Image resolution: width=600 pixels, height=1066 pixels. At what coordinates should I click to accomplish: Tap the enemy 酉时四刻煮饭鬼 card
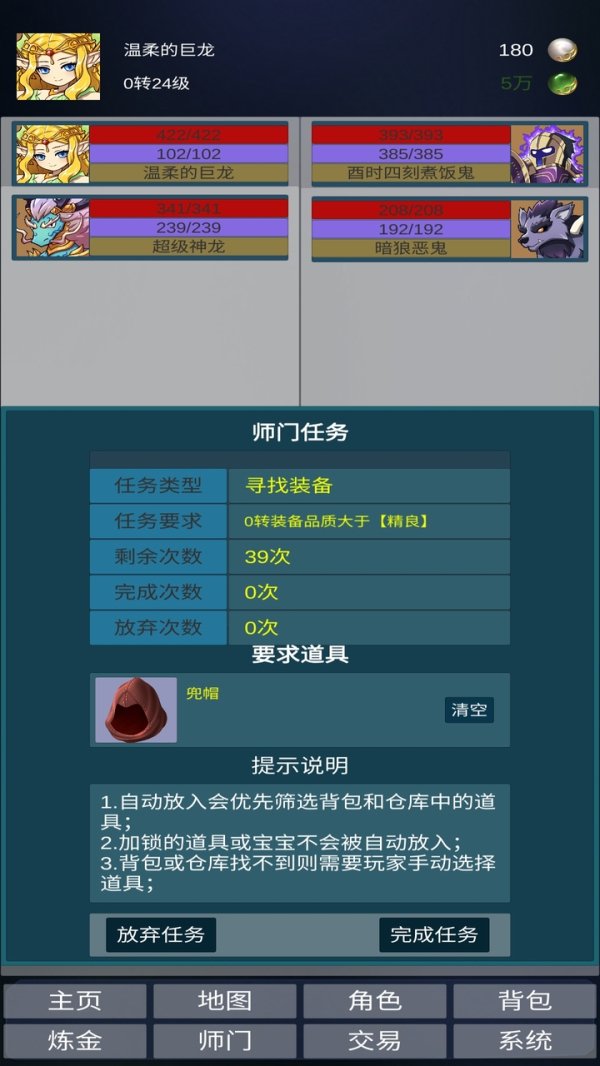(448, 154)
